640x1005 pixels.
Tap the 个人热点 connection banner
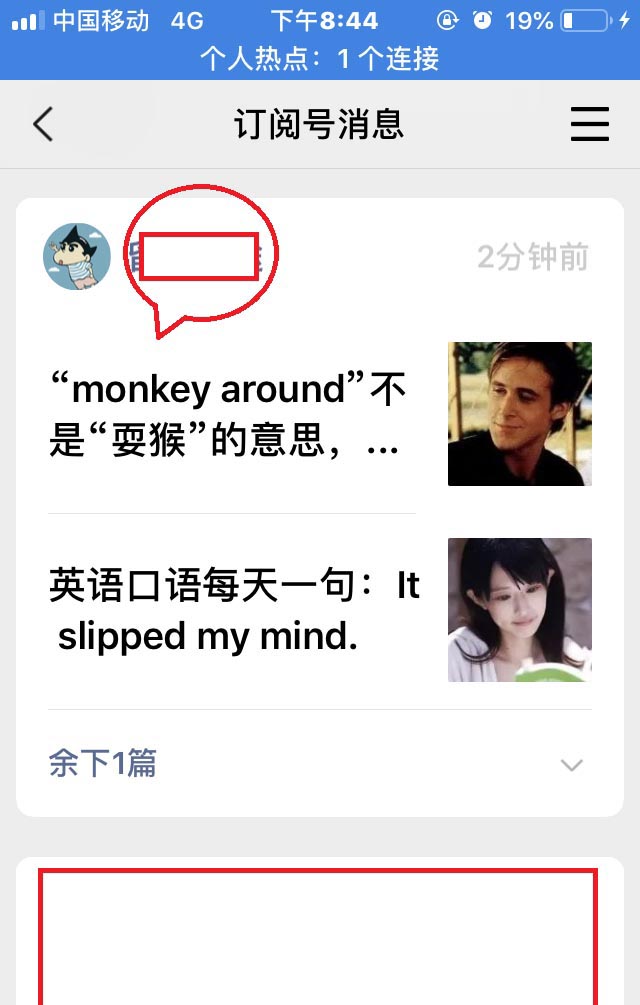tap(320, 58)
